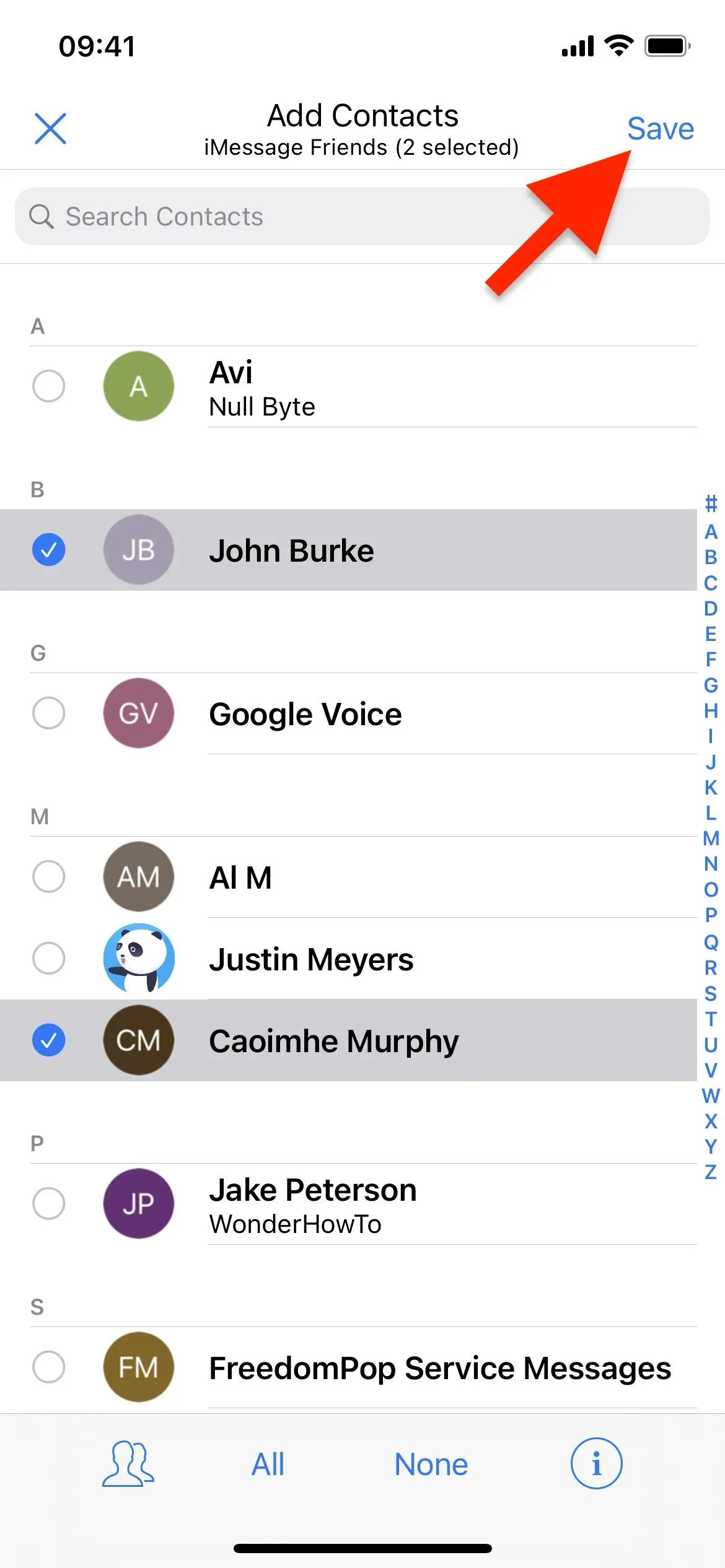Select All contacts
The width and height of the screenshot is (725, 1568).
point(268,1465)
